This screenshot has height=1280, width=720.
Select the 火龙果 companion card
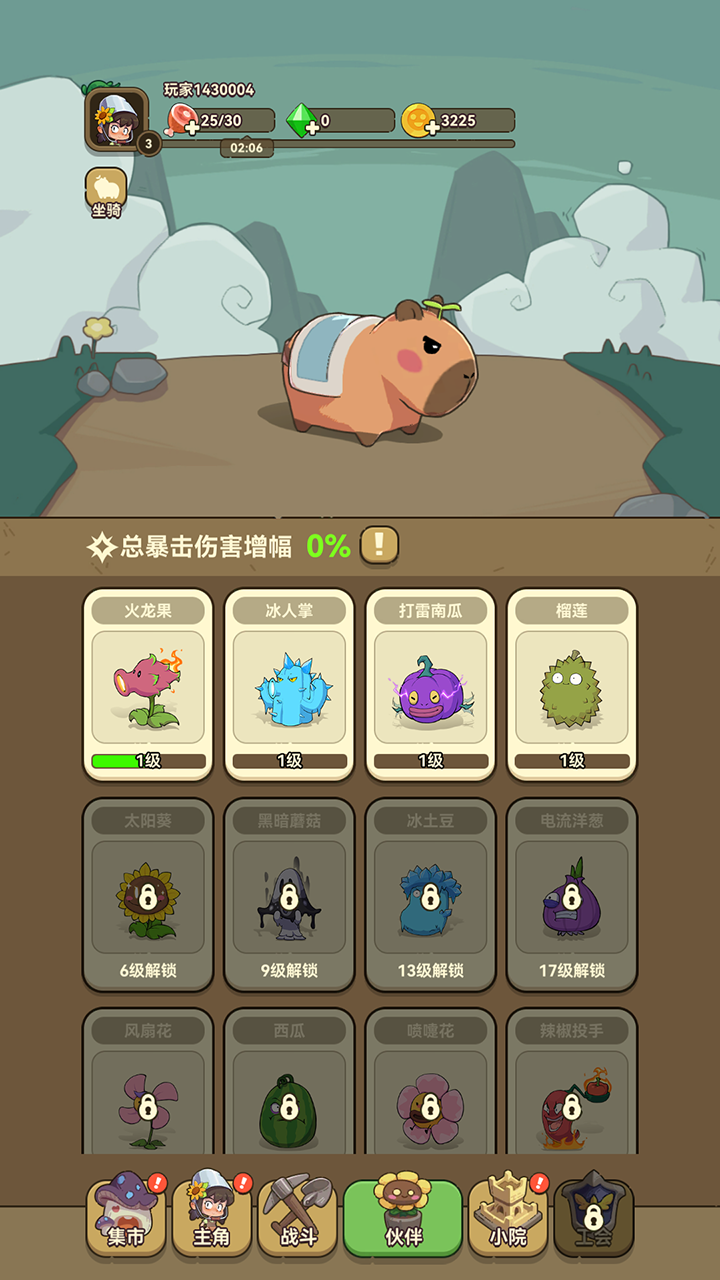click(x=148, y=684)
